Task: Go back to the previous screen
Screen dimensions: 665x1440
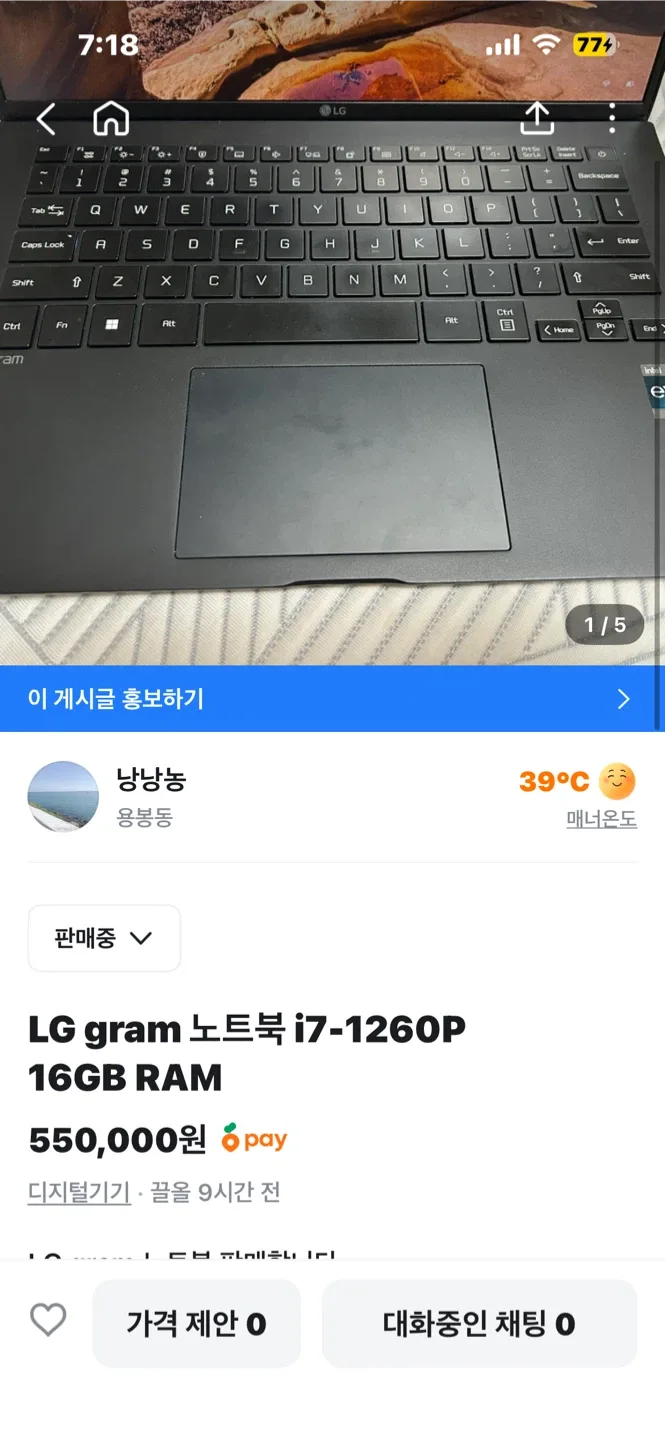Action: 46,120
